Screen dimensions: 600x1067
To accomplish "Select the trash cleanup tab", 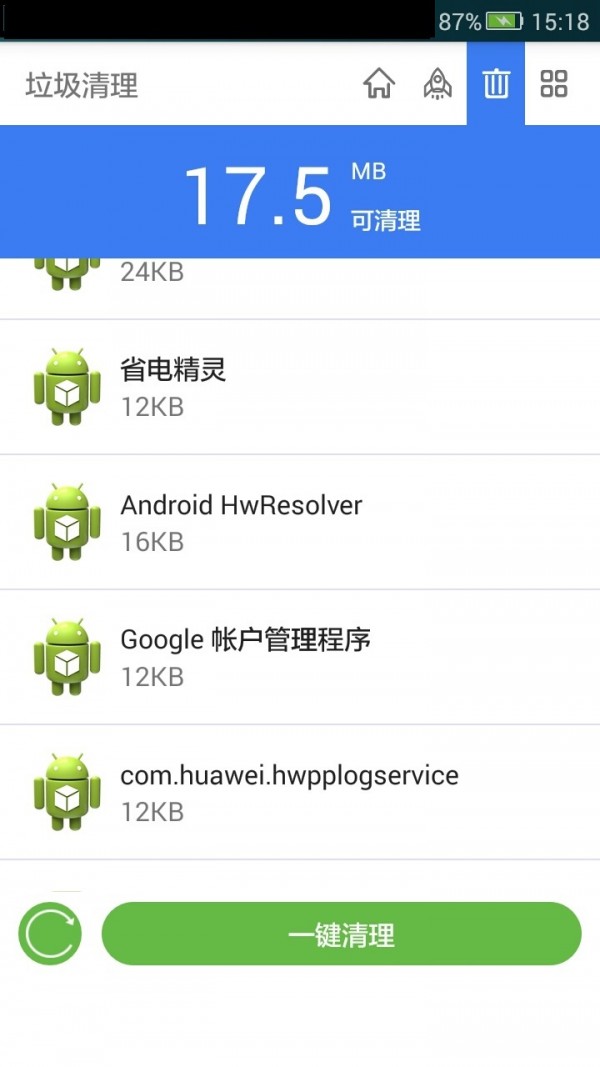I will coord(496,84).
